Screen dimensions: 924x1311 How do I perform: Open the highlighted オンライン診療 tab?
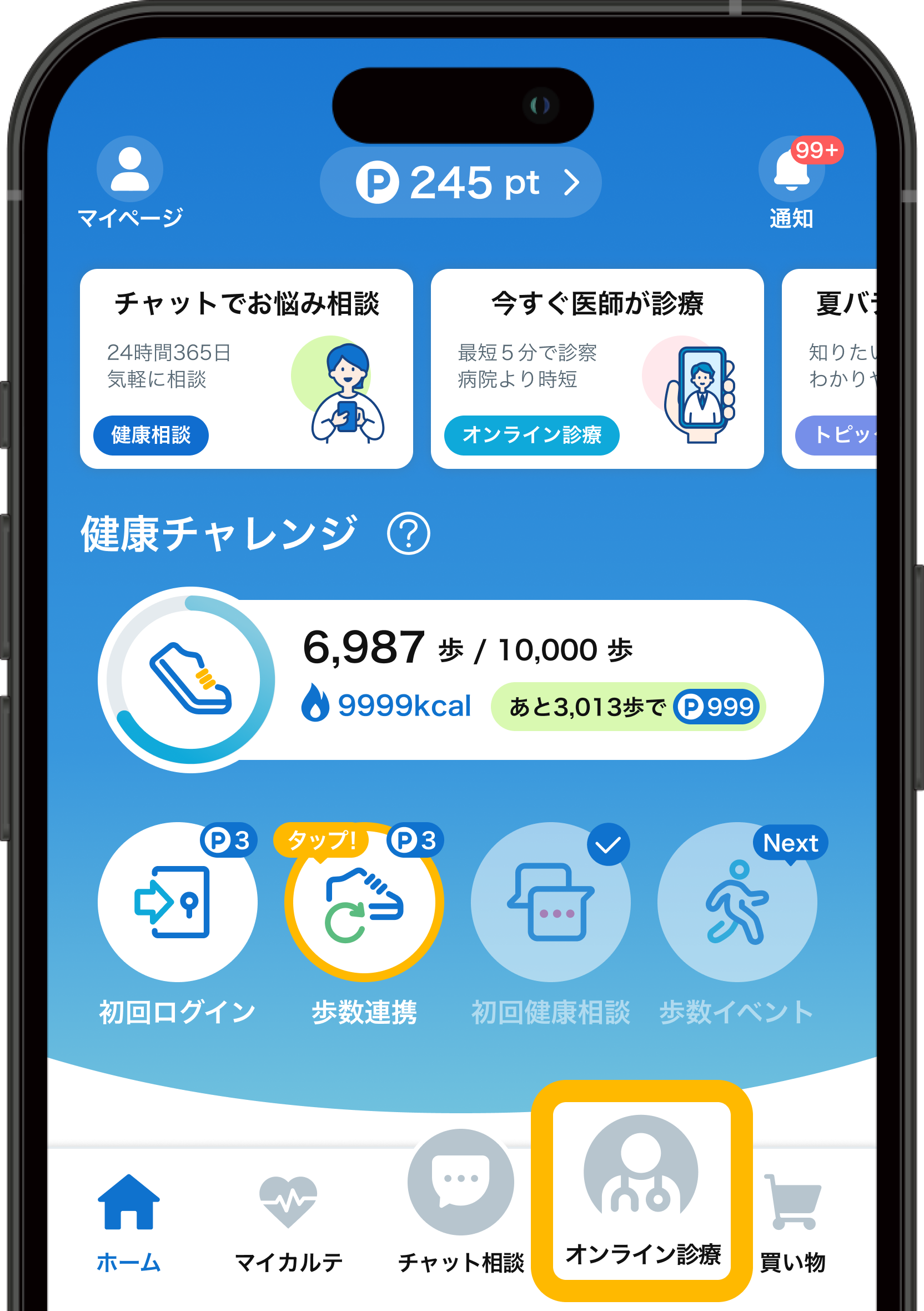641,1191
